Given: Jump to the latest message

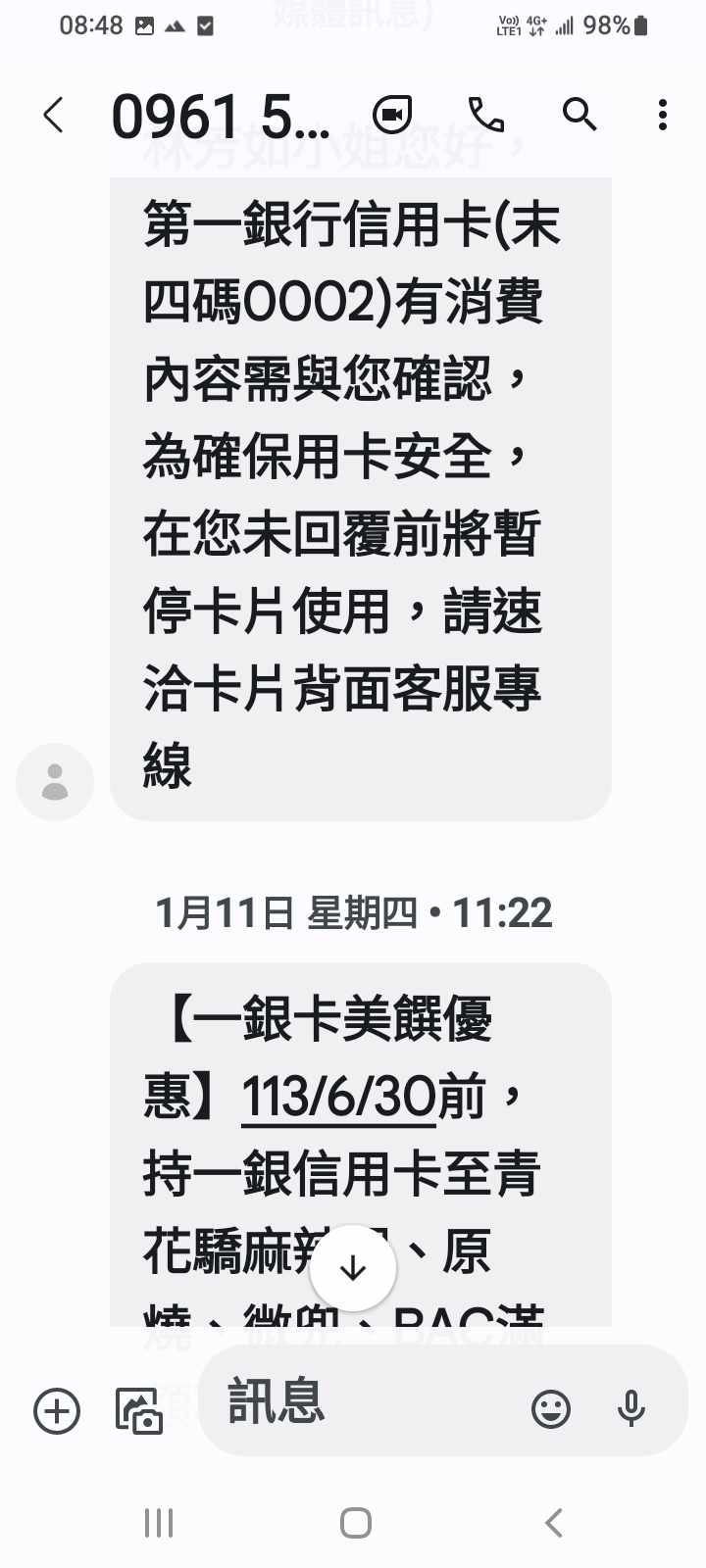Looking at the screenshot, I should tap(353, 1268).
